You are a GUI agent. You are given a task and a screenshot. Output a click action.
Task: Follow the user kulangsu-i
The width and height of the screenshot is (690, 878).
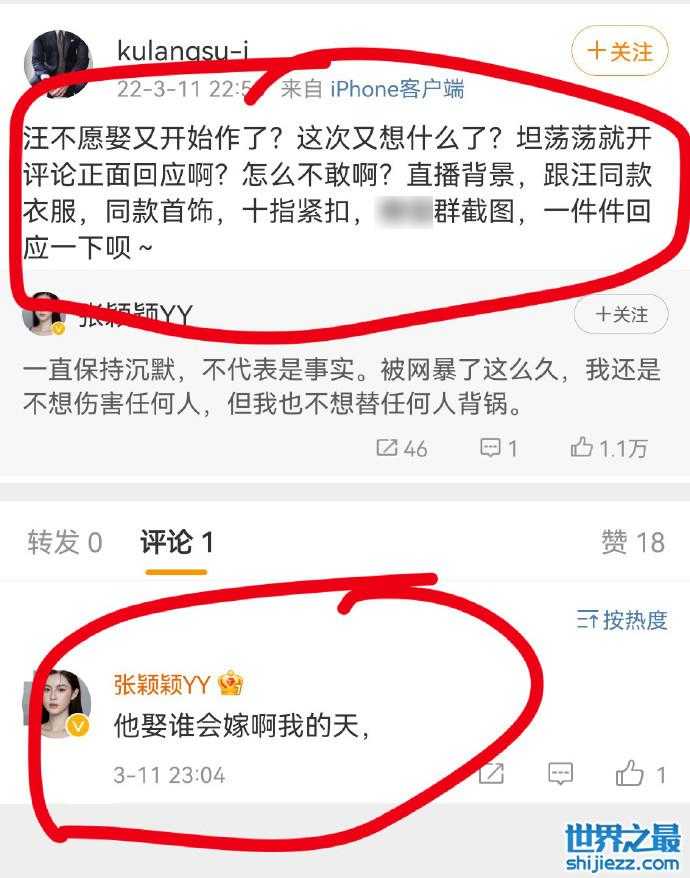(619, 52)
